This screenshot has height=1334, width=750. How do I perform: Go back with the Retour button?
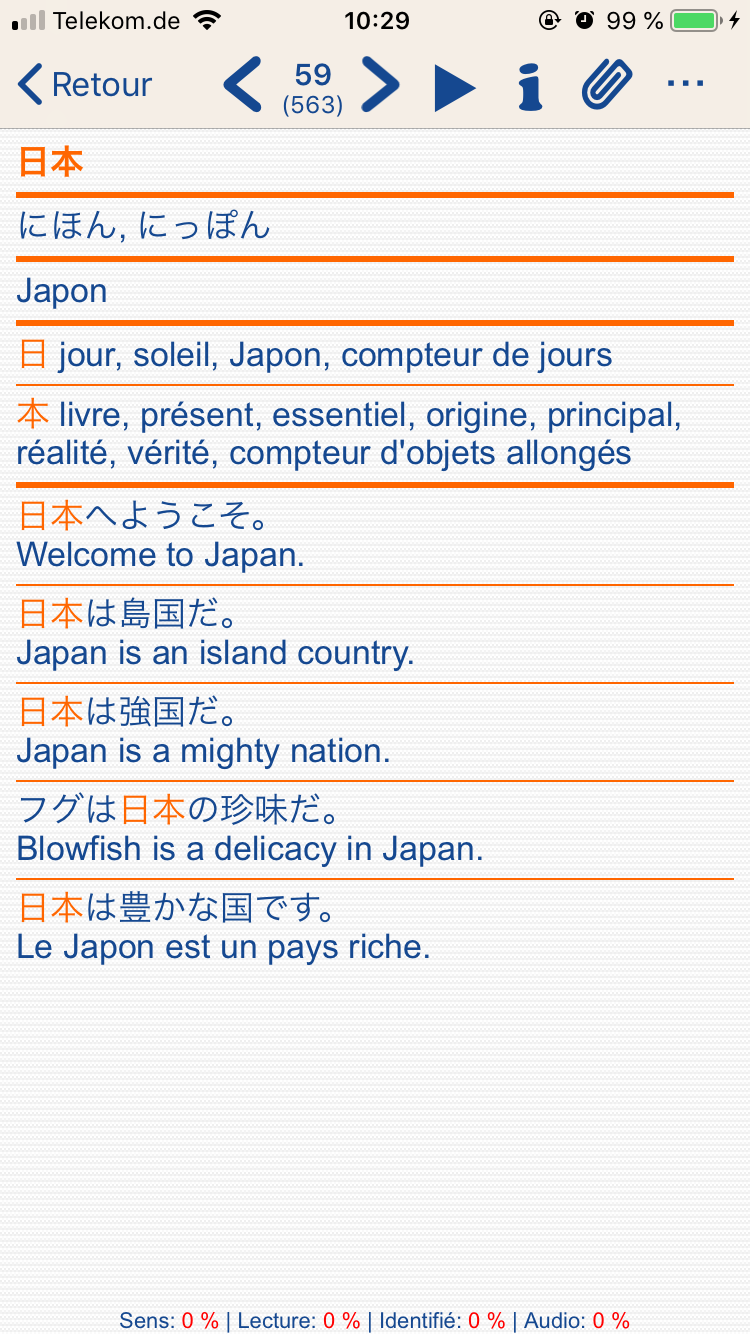[85, 85]
